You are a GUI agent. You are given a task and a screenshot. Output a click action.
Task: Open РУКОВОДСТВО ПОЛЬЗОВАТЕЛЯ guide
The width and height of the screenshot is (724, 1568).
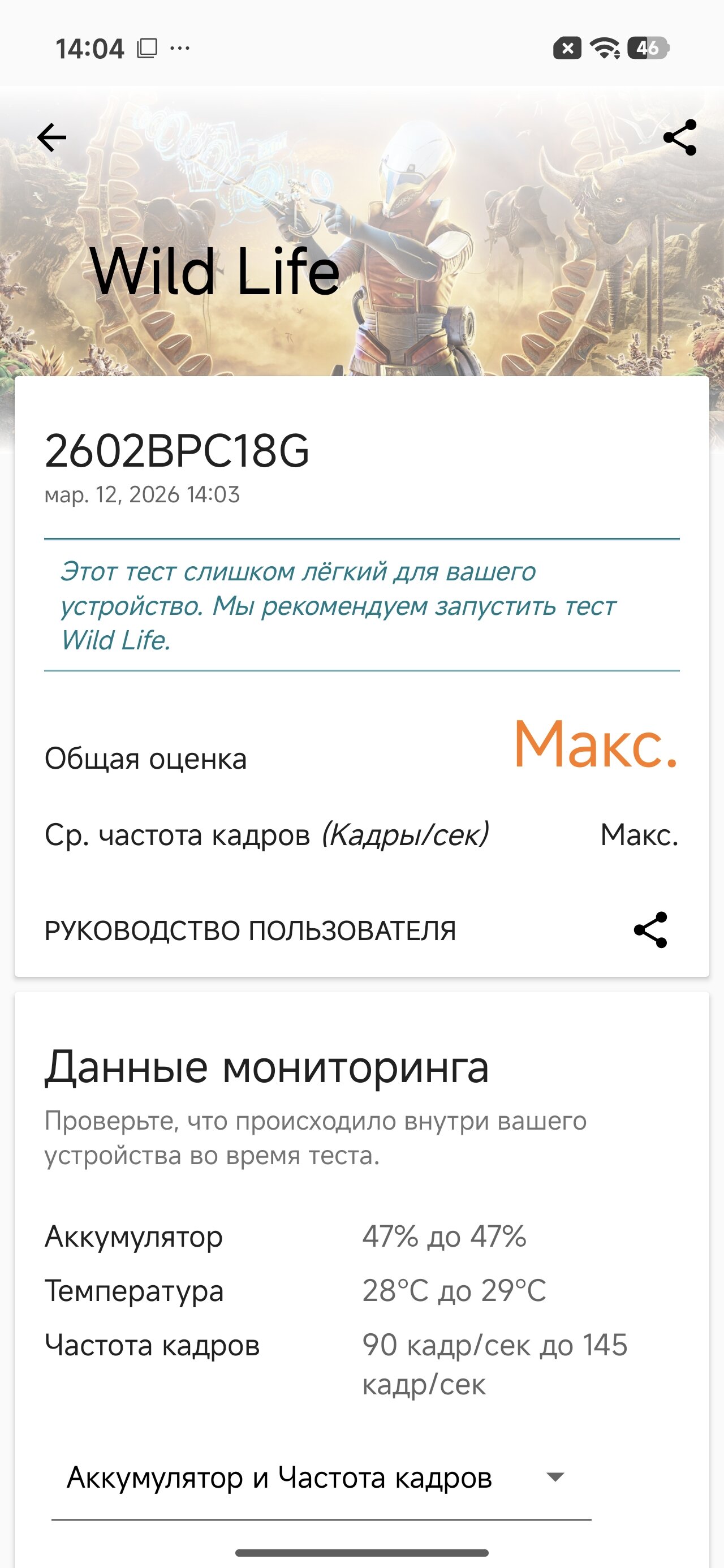pos(249,931)
